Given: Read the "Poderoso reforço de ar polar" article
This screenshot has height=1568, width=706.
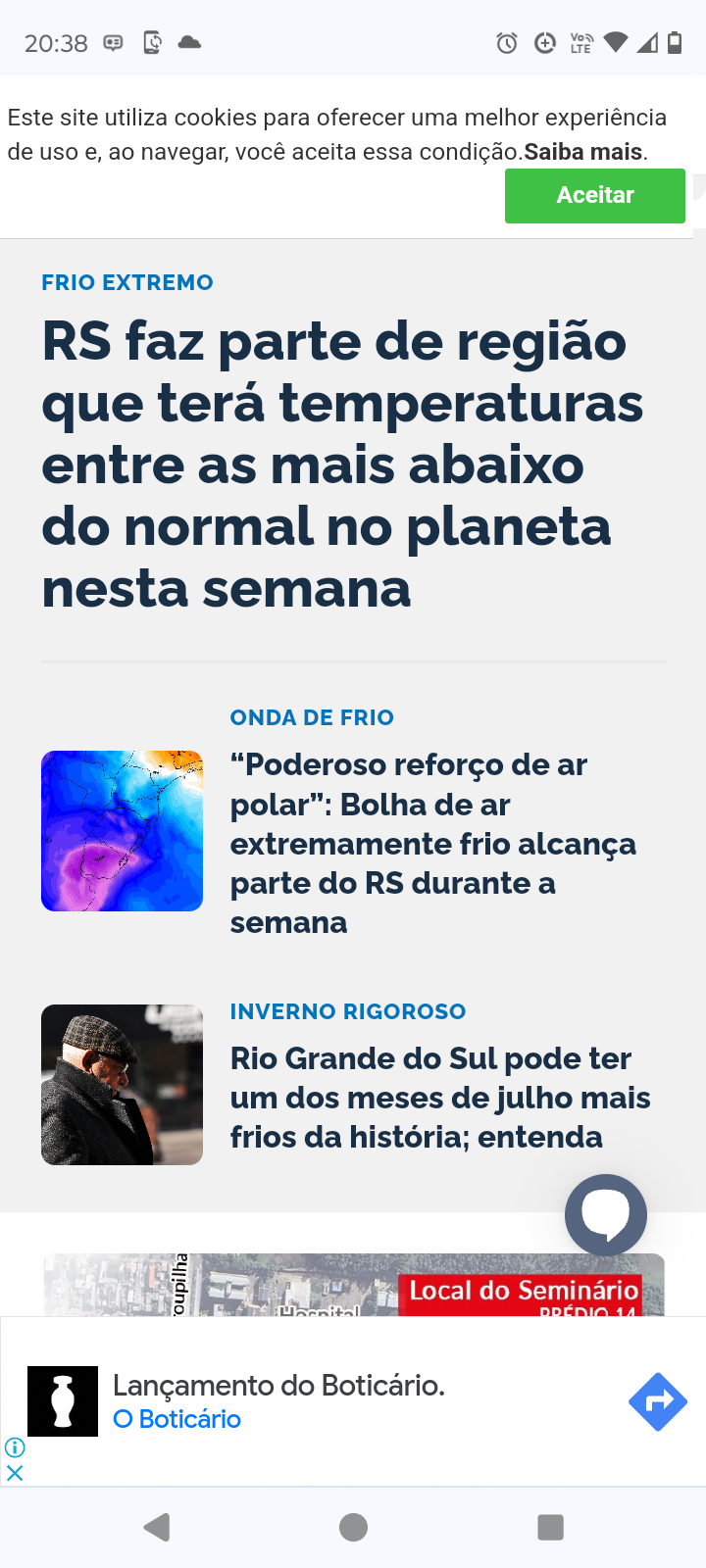Looking at the screenshot, I should click(x=432, y=843).
